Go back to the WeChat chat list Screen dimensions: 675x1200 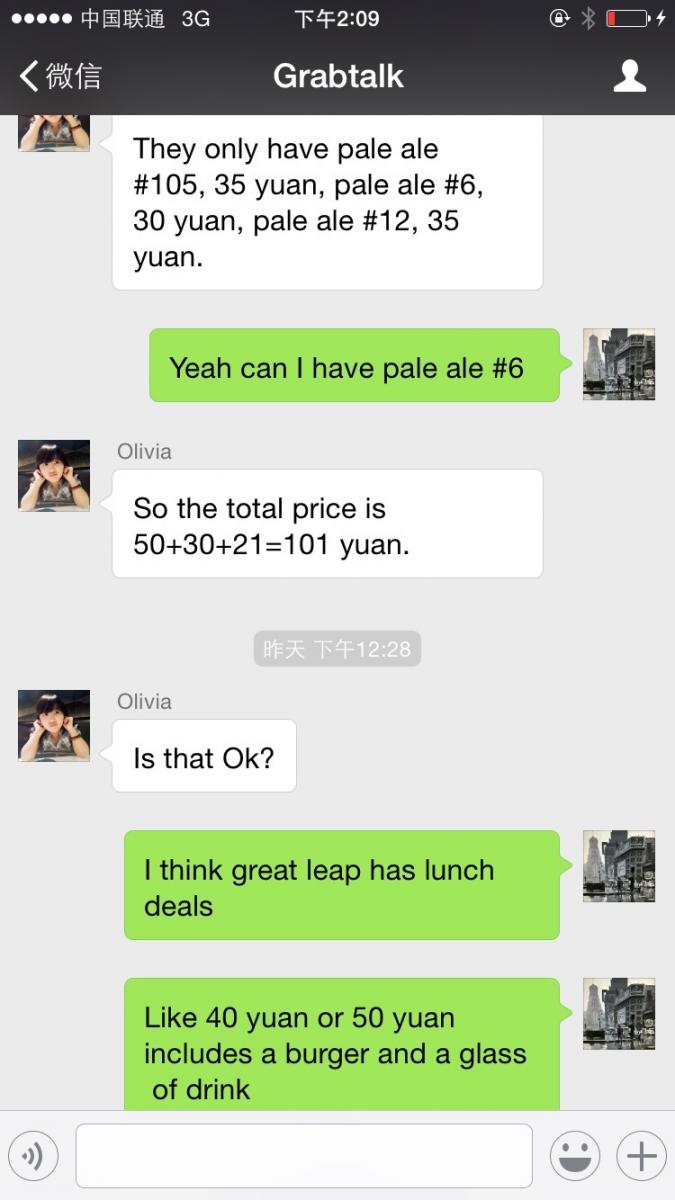click(x=60, y=76)
